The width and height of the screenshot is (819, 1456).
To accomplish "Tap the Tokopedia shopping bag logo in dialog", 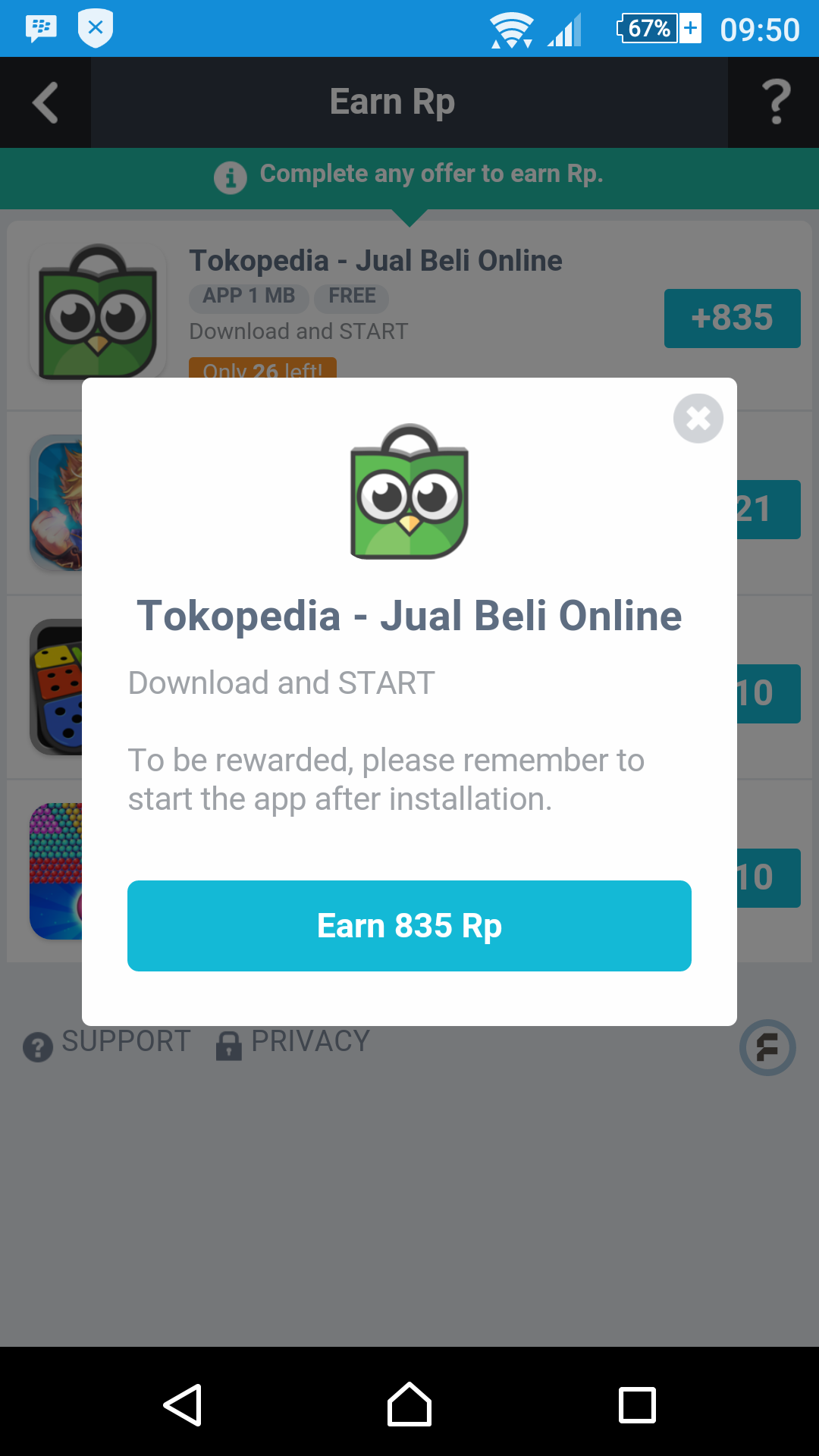I will 409,493.
